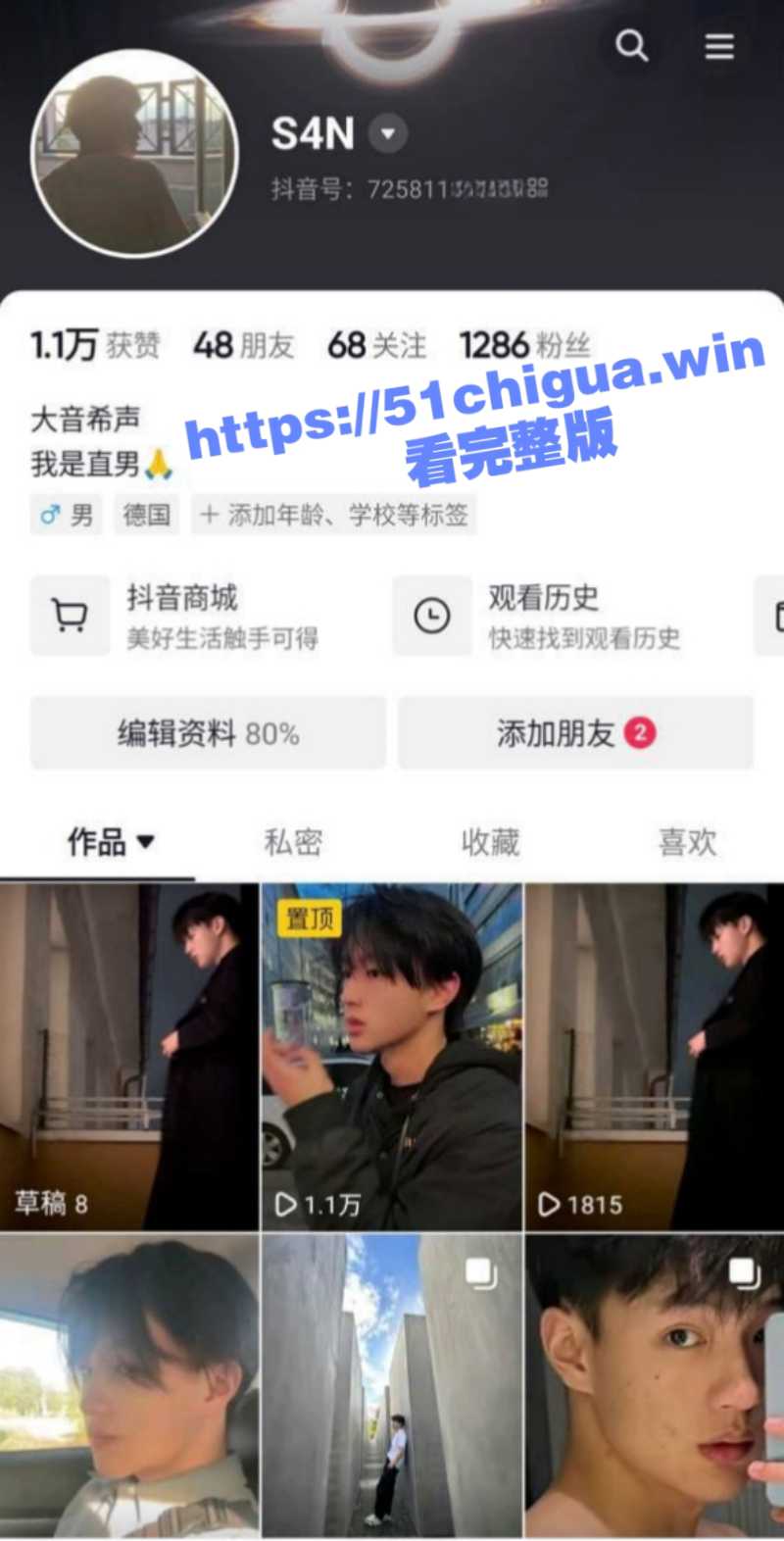Screen dimensions: 784x1541
Task: Tap 添加年龄、学校等标签 to add tags
Action: 334,515
